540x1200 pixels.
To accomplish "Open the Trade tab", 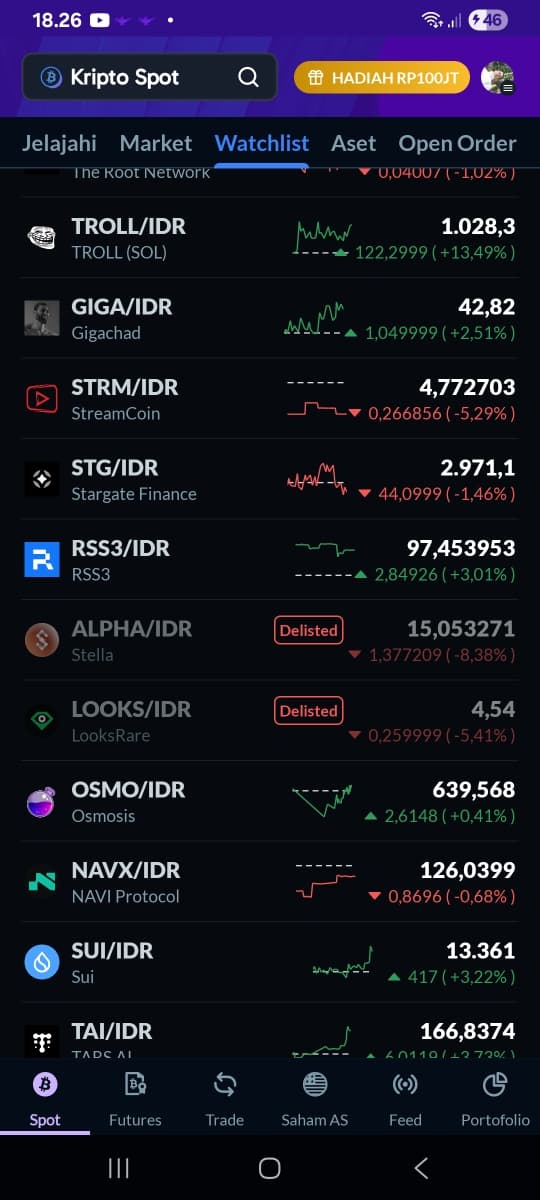I will click(225, 1098).
